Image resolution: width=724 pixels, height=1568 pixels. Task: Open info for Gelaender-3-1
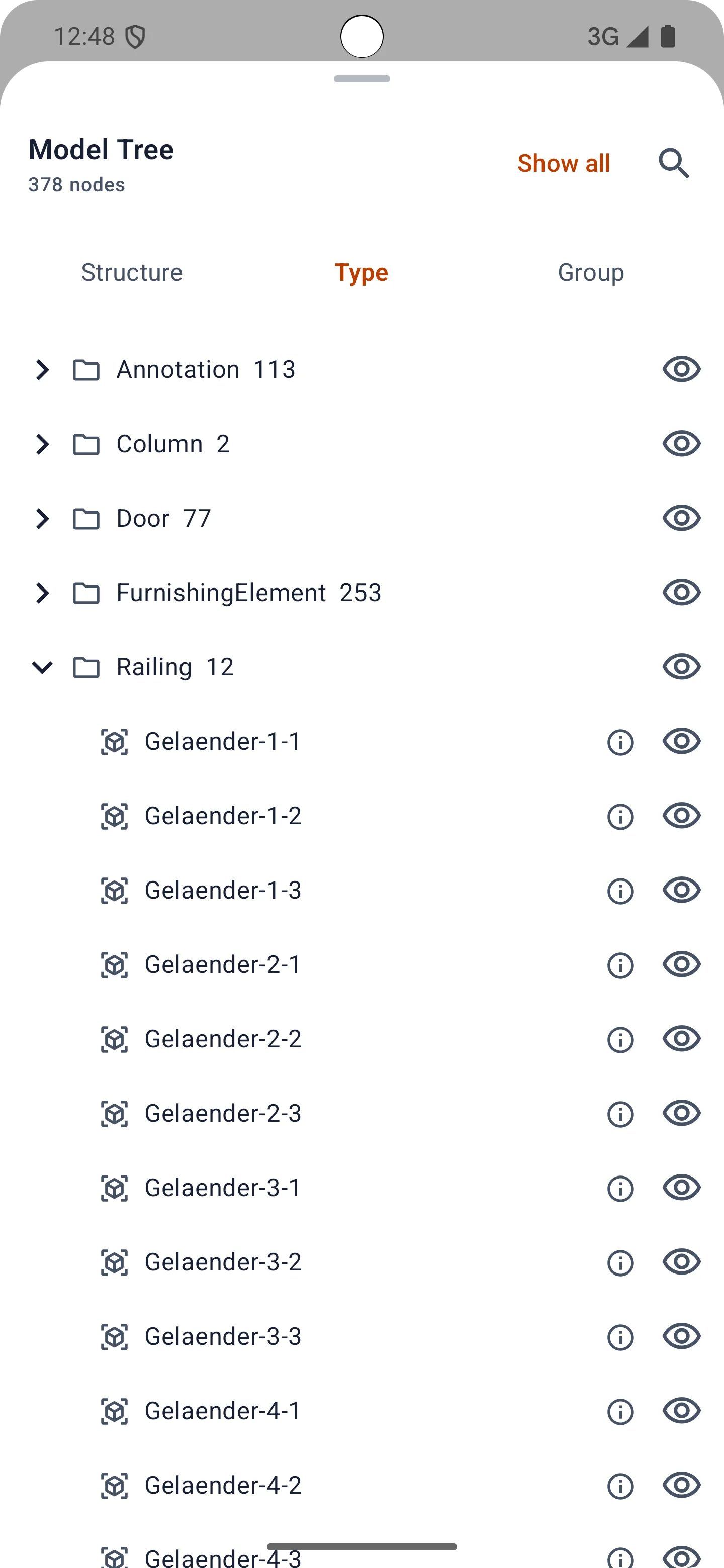pyautogui.click(x=620, y=1188)
